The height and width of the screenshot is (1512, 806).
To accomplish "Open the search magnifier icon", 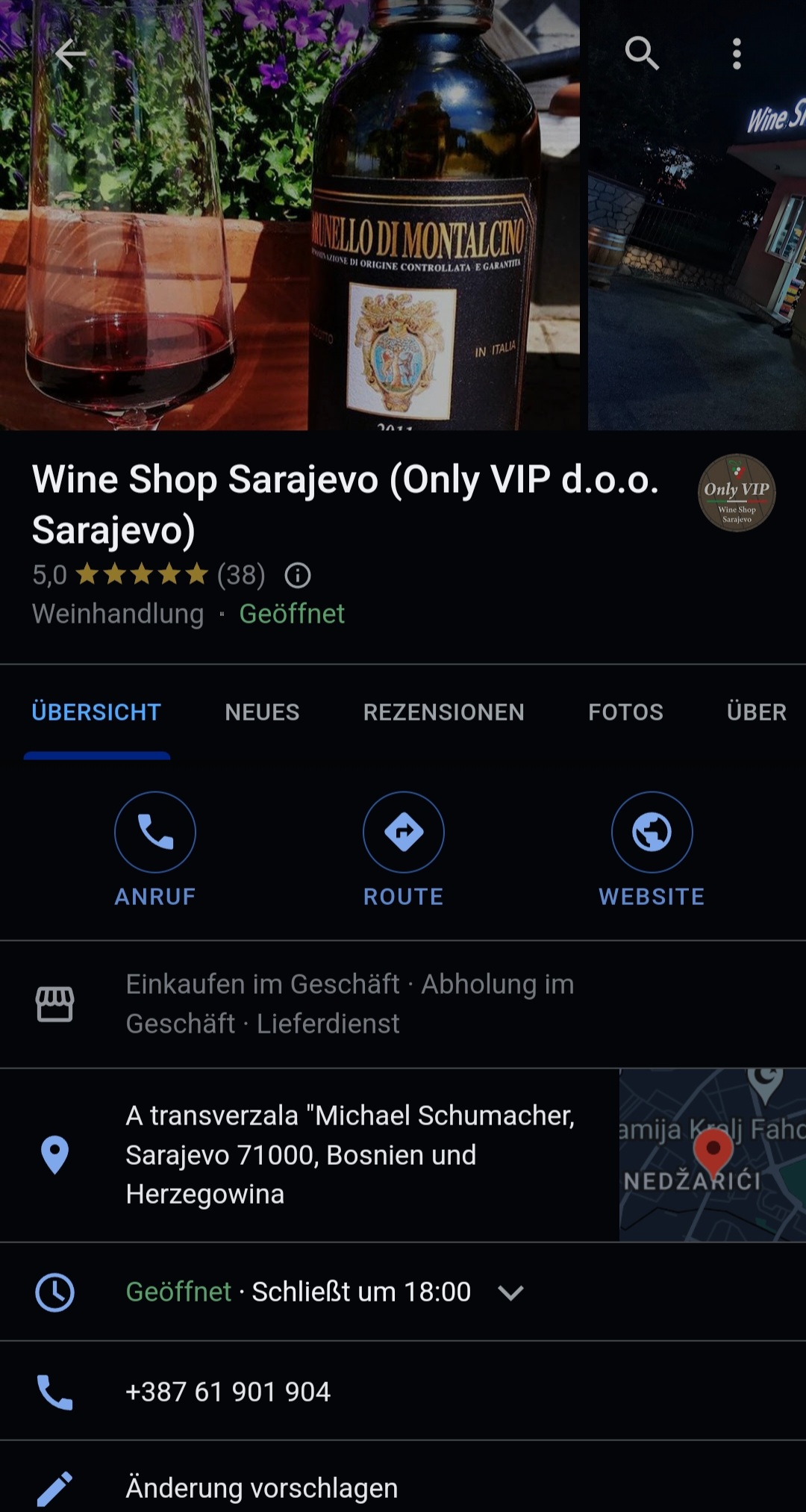I will tap(642, 54).
